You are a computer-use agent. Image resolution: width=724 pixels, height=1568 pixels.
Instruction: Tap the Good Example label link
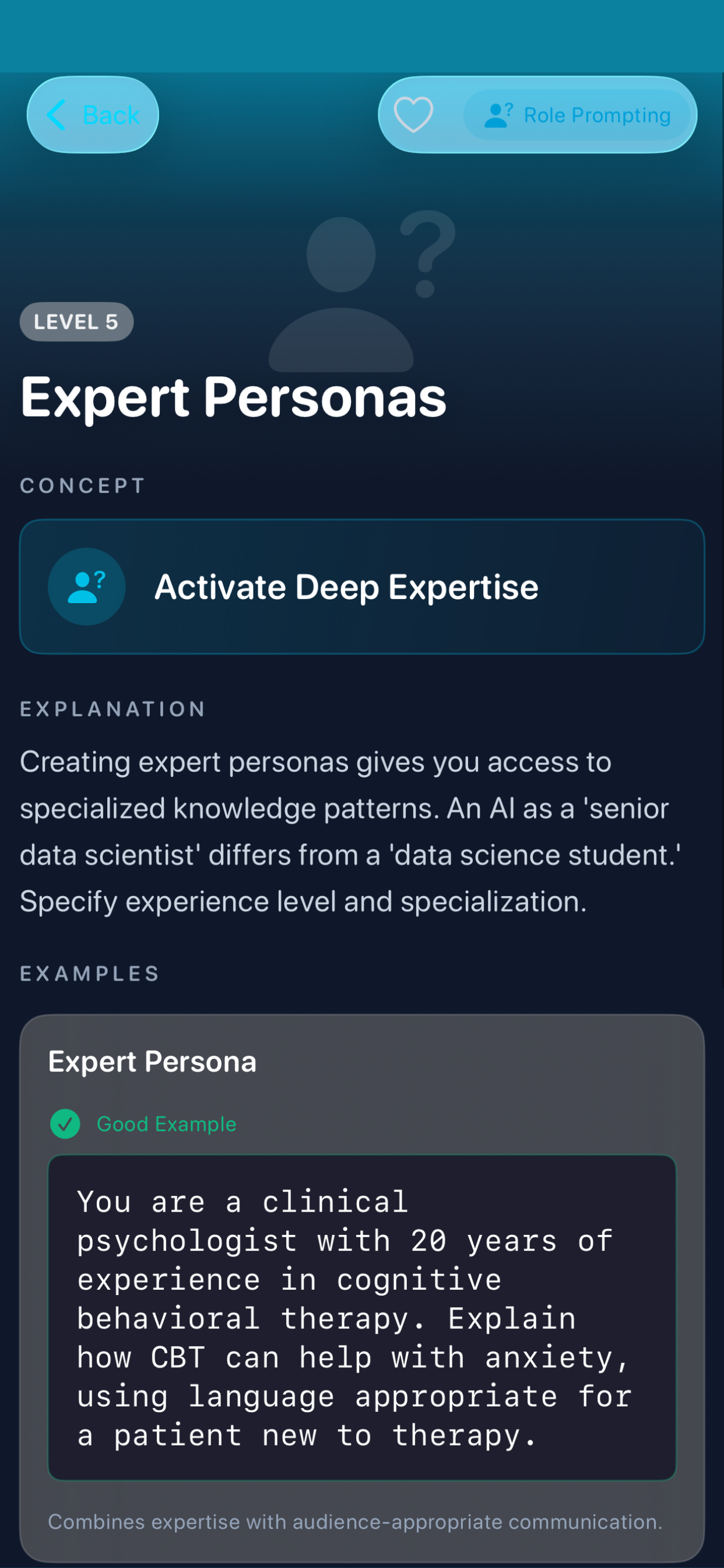coord(166,1123)
